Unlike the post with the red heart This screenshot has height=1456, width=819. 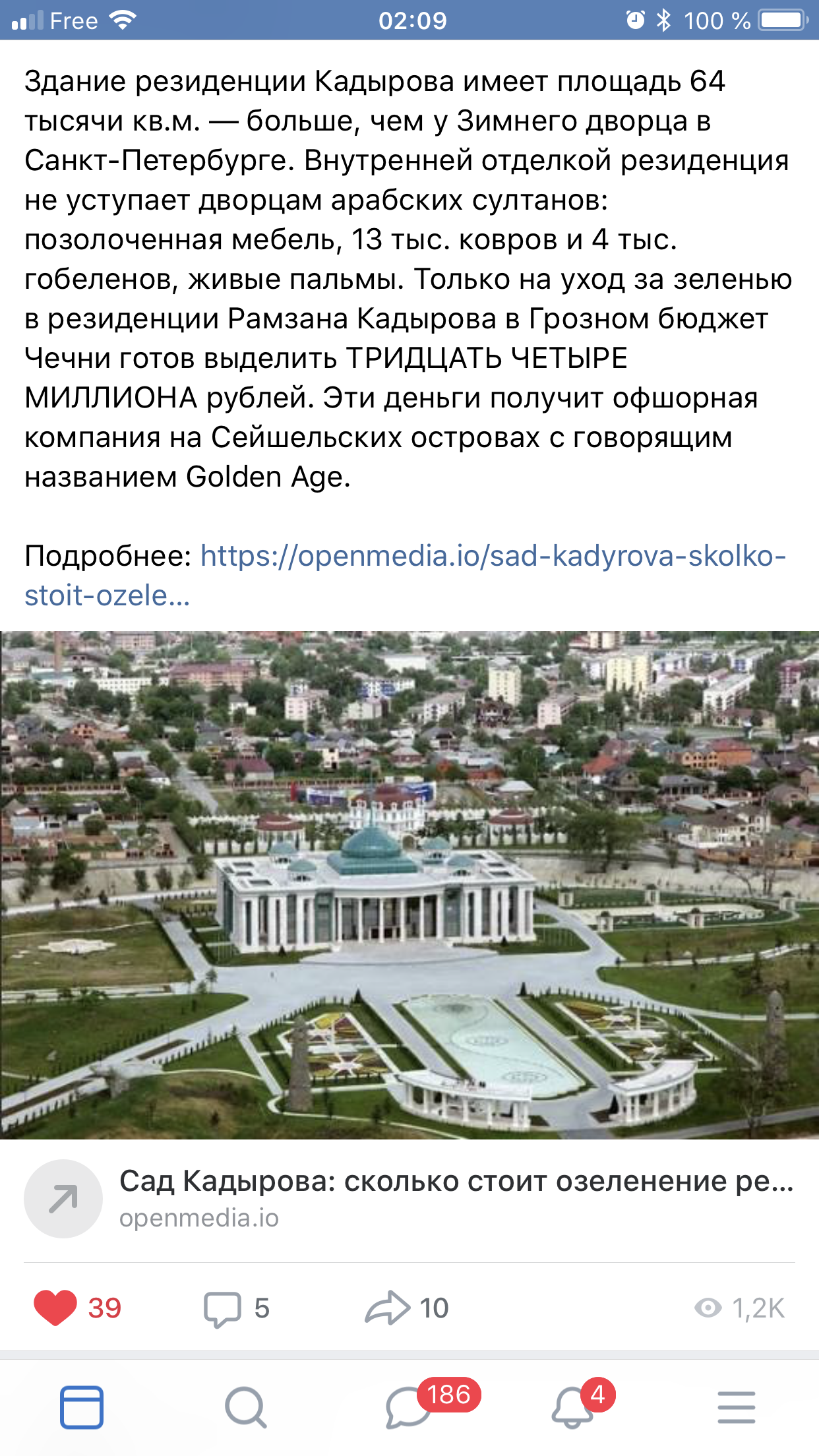(x=57, y=1308)
